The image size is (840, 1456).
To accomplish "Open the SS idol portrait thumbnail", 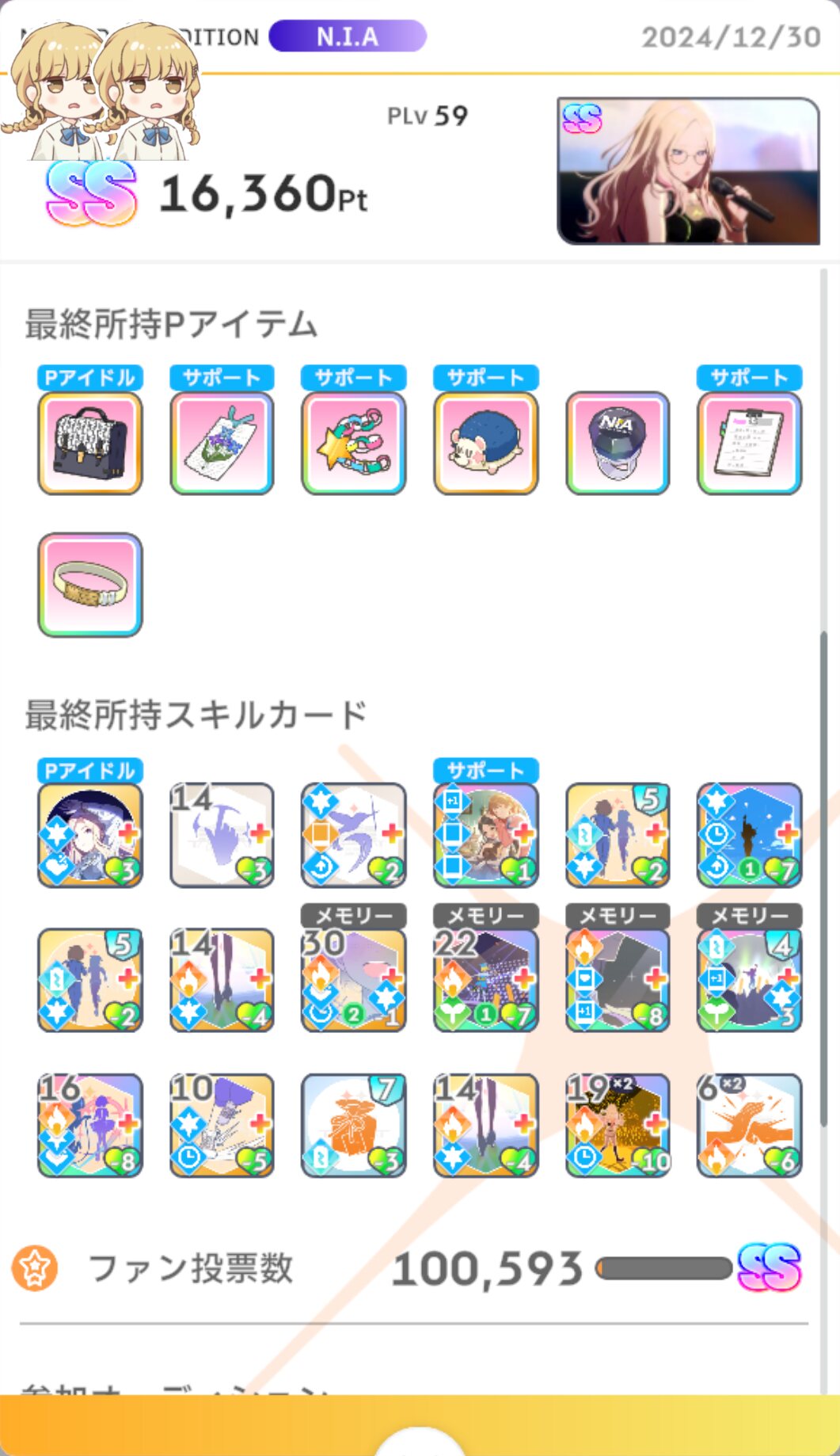I will (688, 171).
